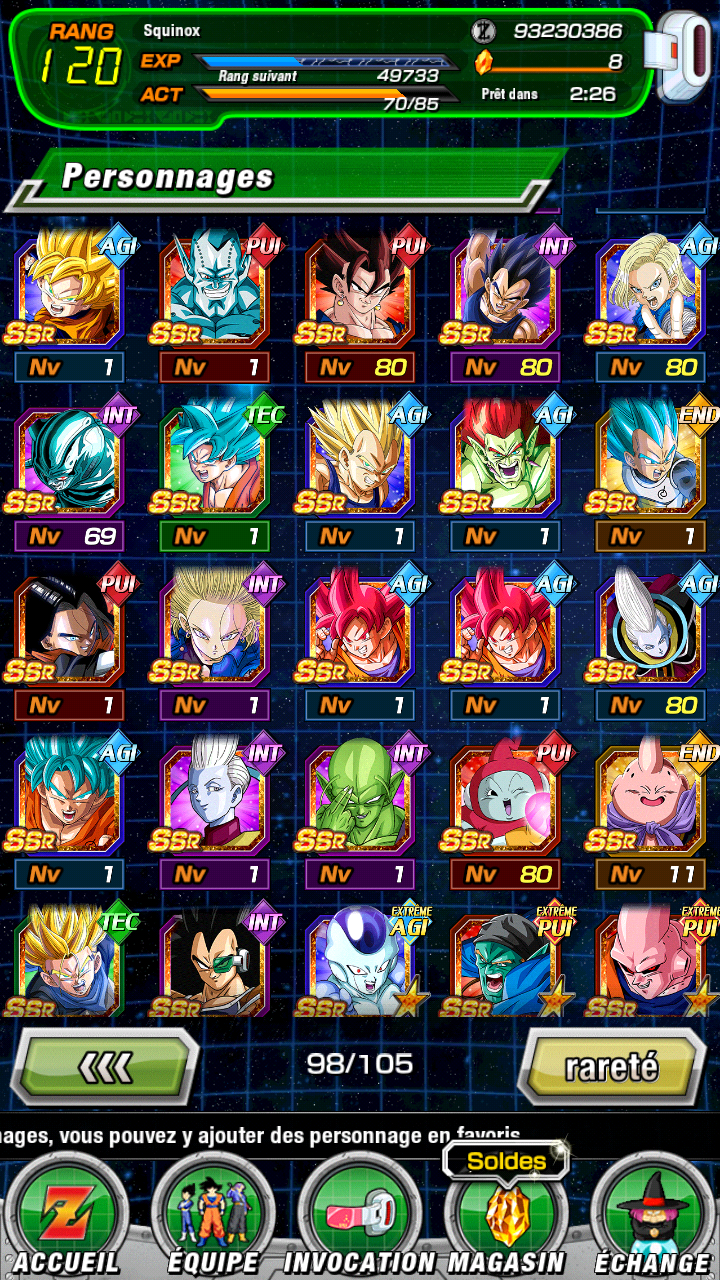Open PUI Android 17 card level 1
720x1280 pixels.
point(69,630)
